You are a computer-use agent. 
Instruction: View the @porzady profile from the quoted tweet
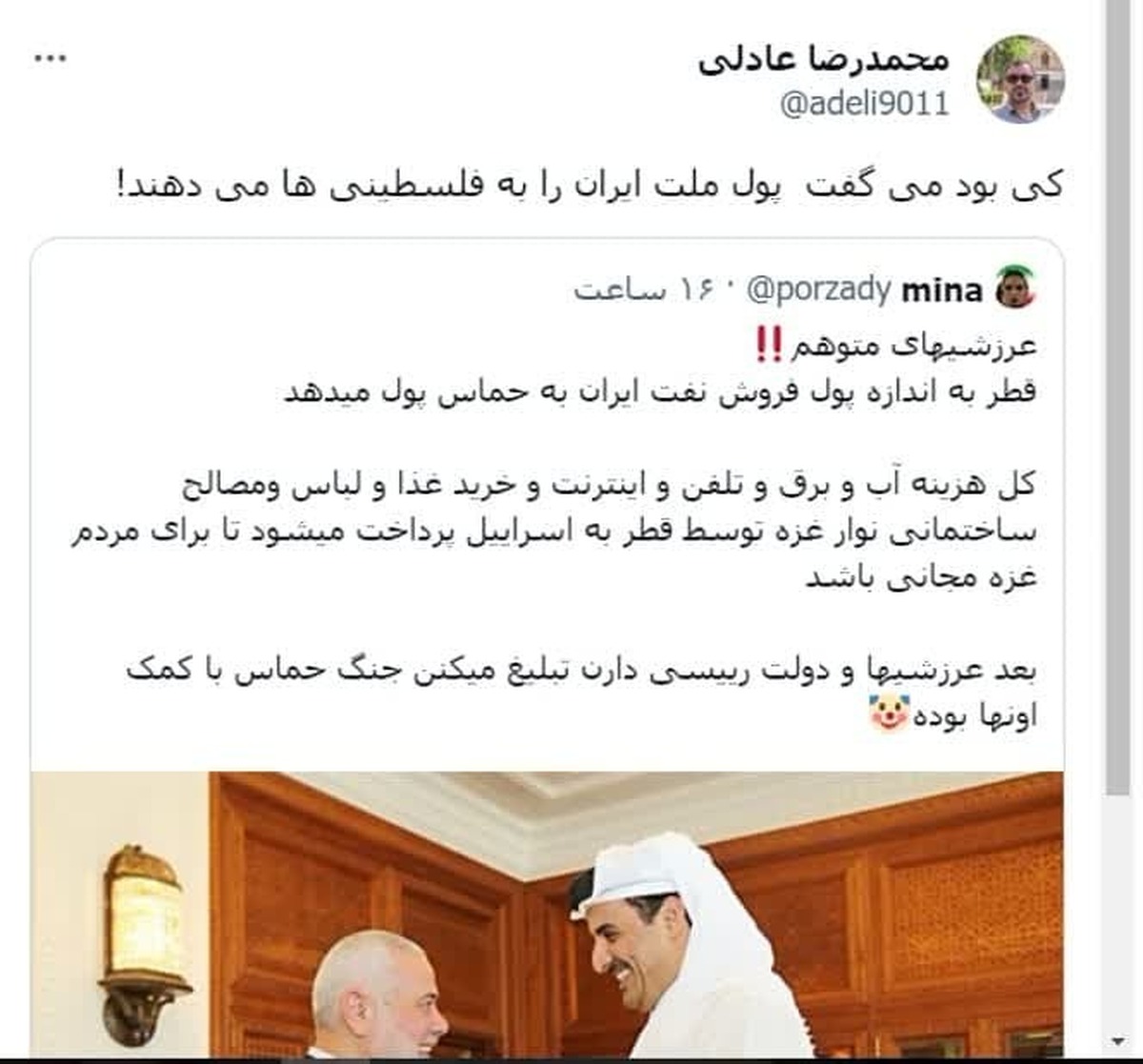pos(819,289)
